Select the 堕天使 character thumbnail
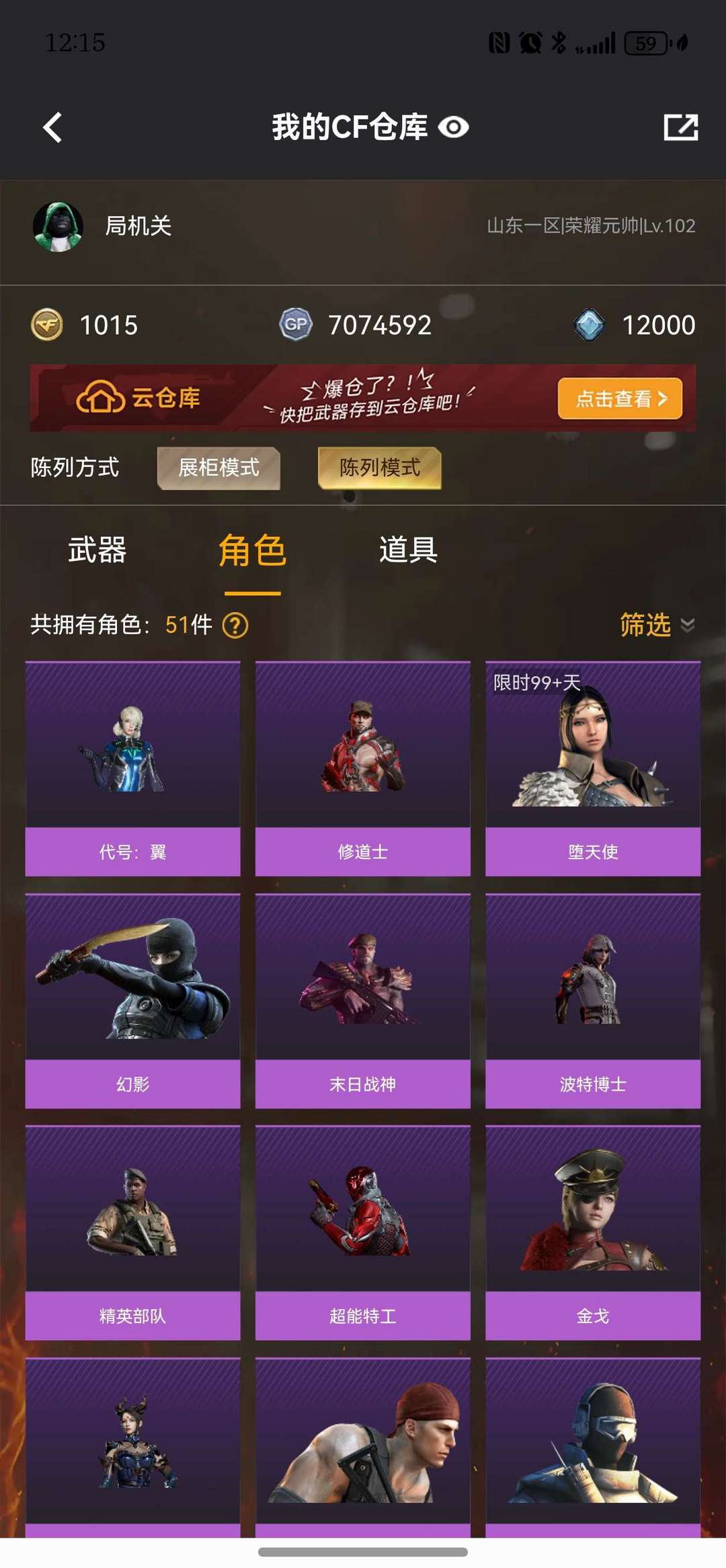This screenshot has height=1568, width=726. pyautogui.click(x=592, y=760)
